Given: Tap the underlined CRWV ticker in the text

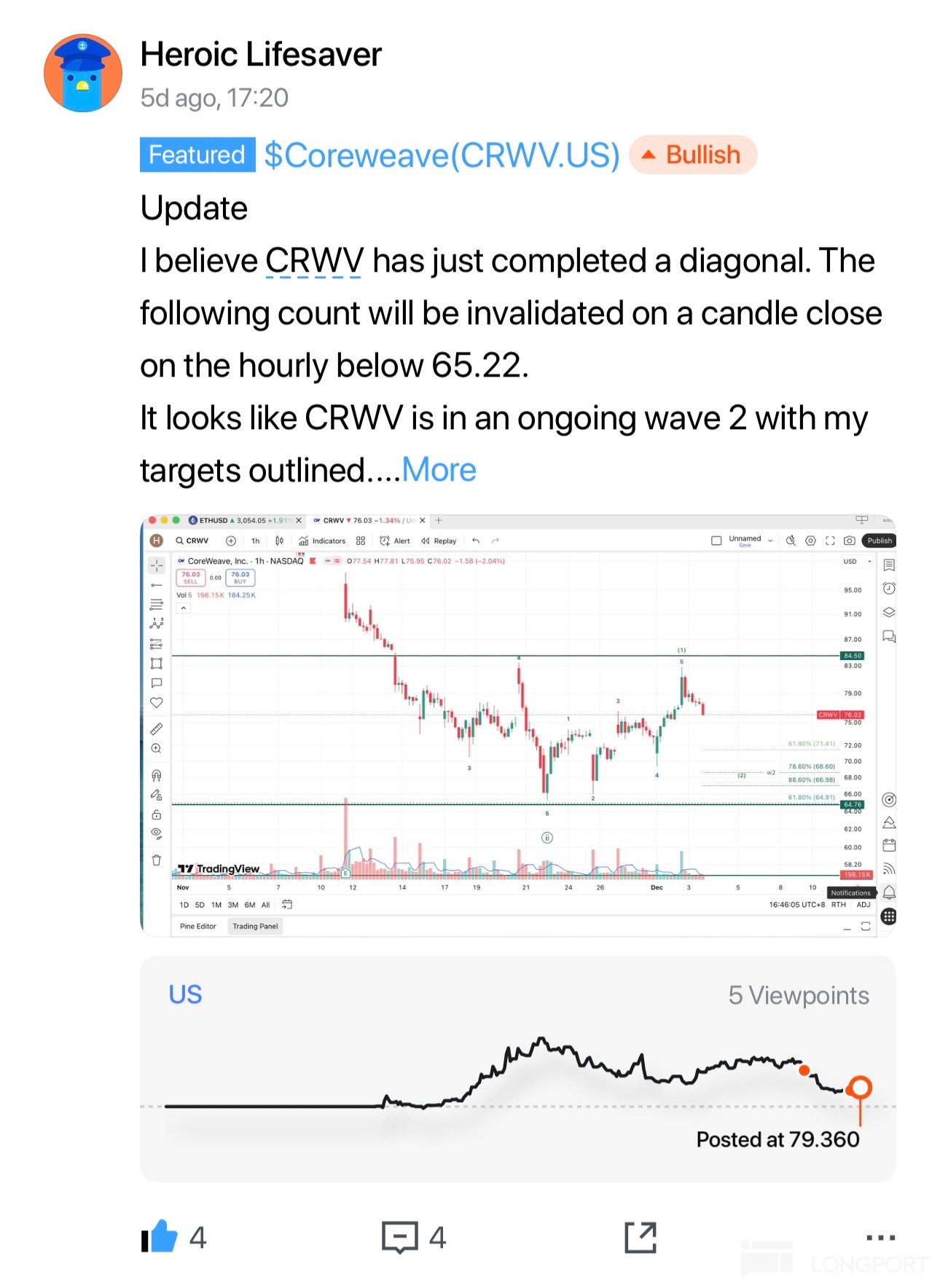Looking at the screenshot, I should click(x=313, y=261).
